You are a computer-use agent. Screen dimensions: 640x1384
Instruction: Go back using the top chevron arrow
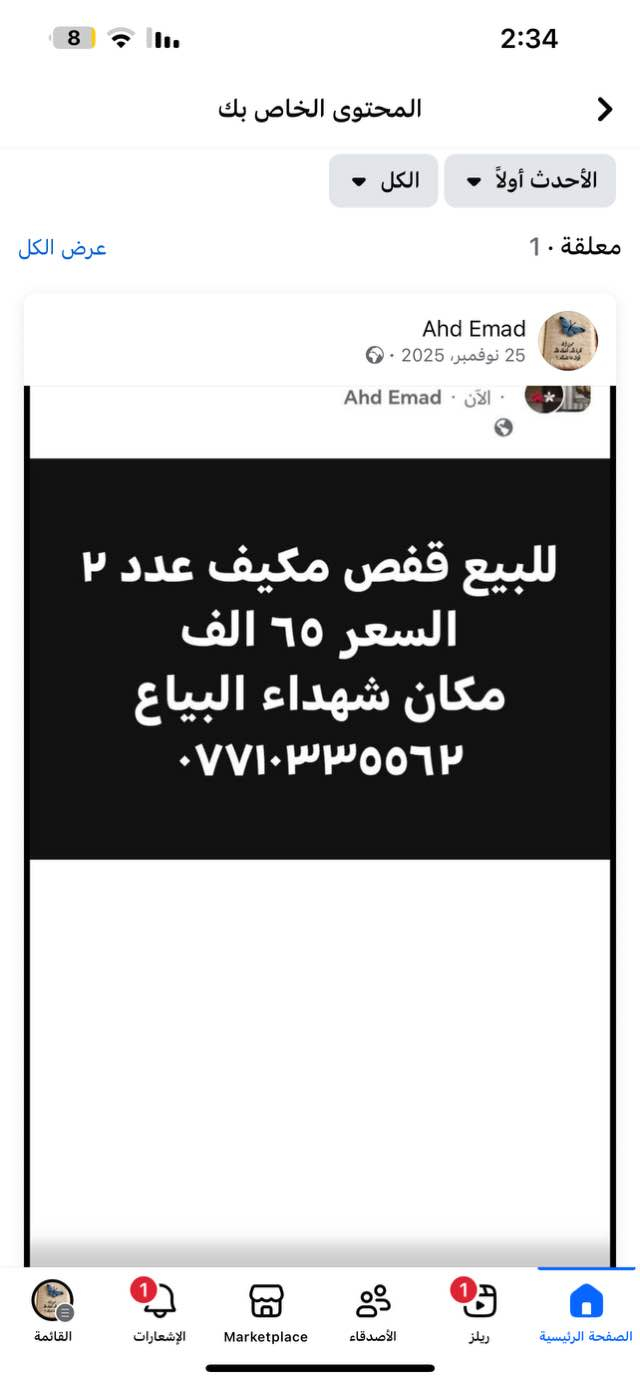(x=604, y=110)
